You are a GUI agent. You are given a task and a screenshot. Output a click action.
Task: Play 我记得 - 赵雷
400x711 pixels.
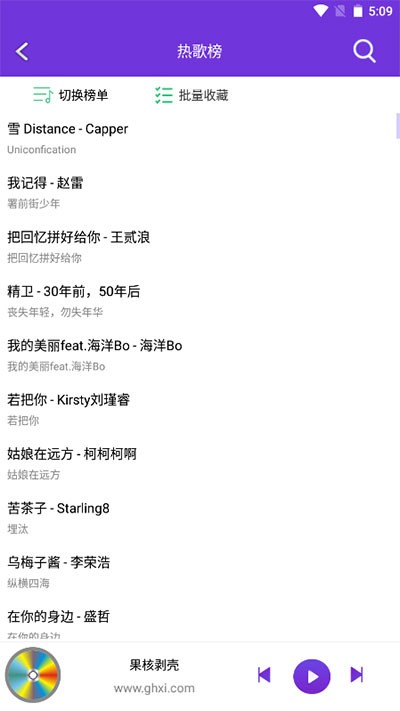200,193
